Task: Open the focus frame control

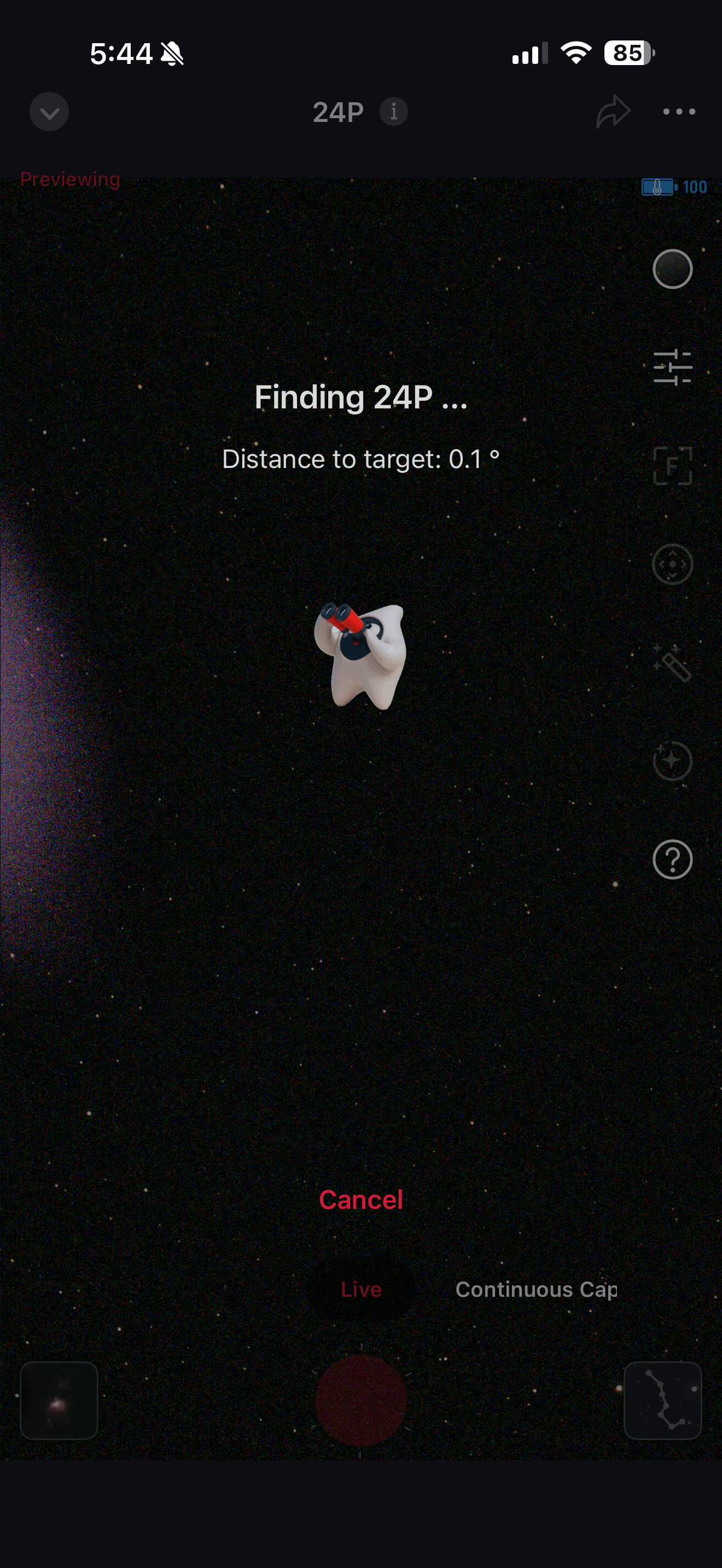Action: [x=672, y=466]
